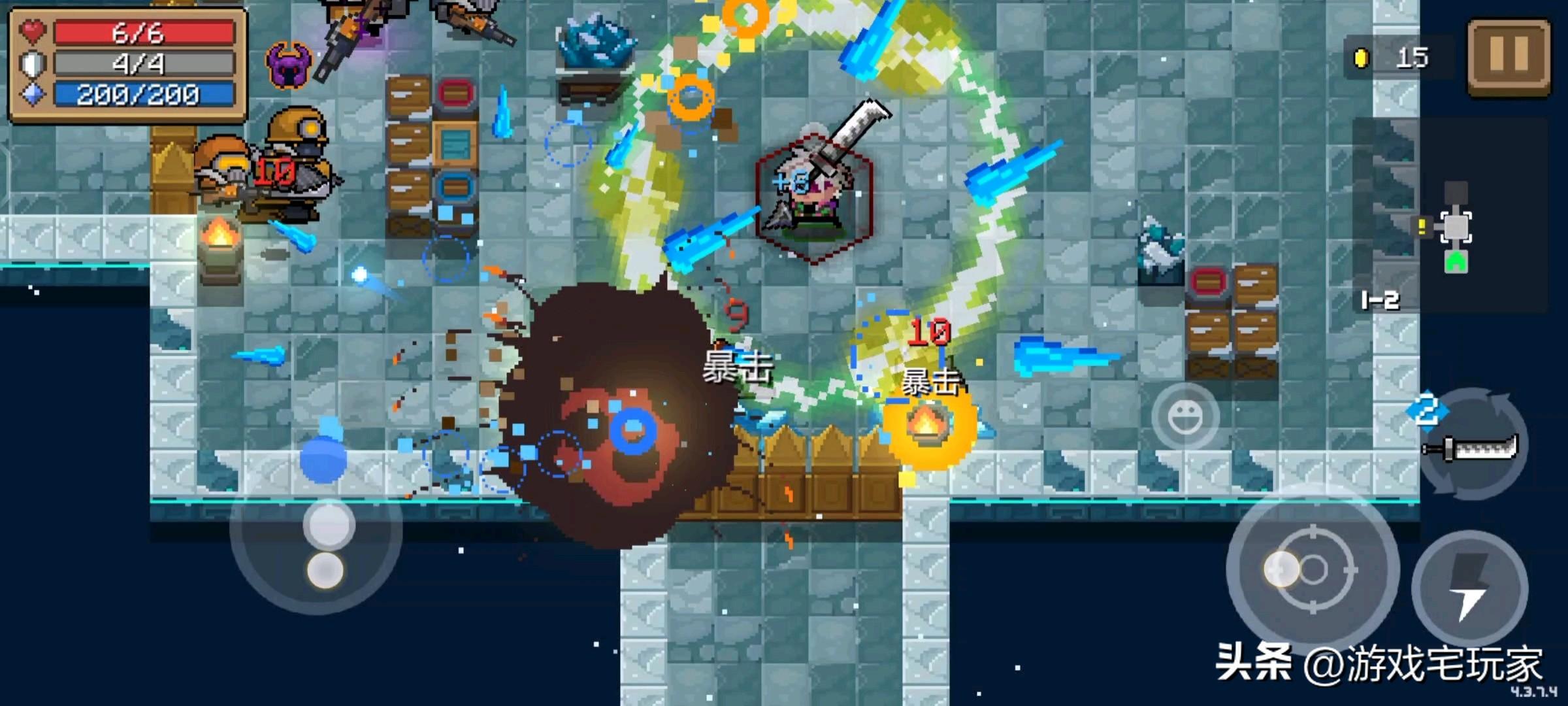Fire with the crosshair attack button
This screenshot has width=1568, height=706.
click(x=1312, y=569)
